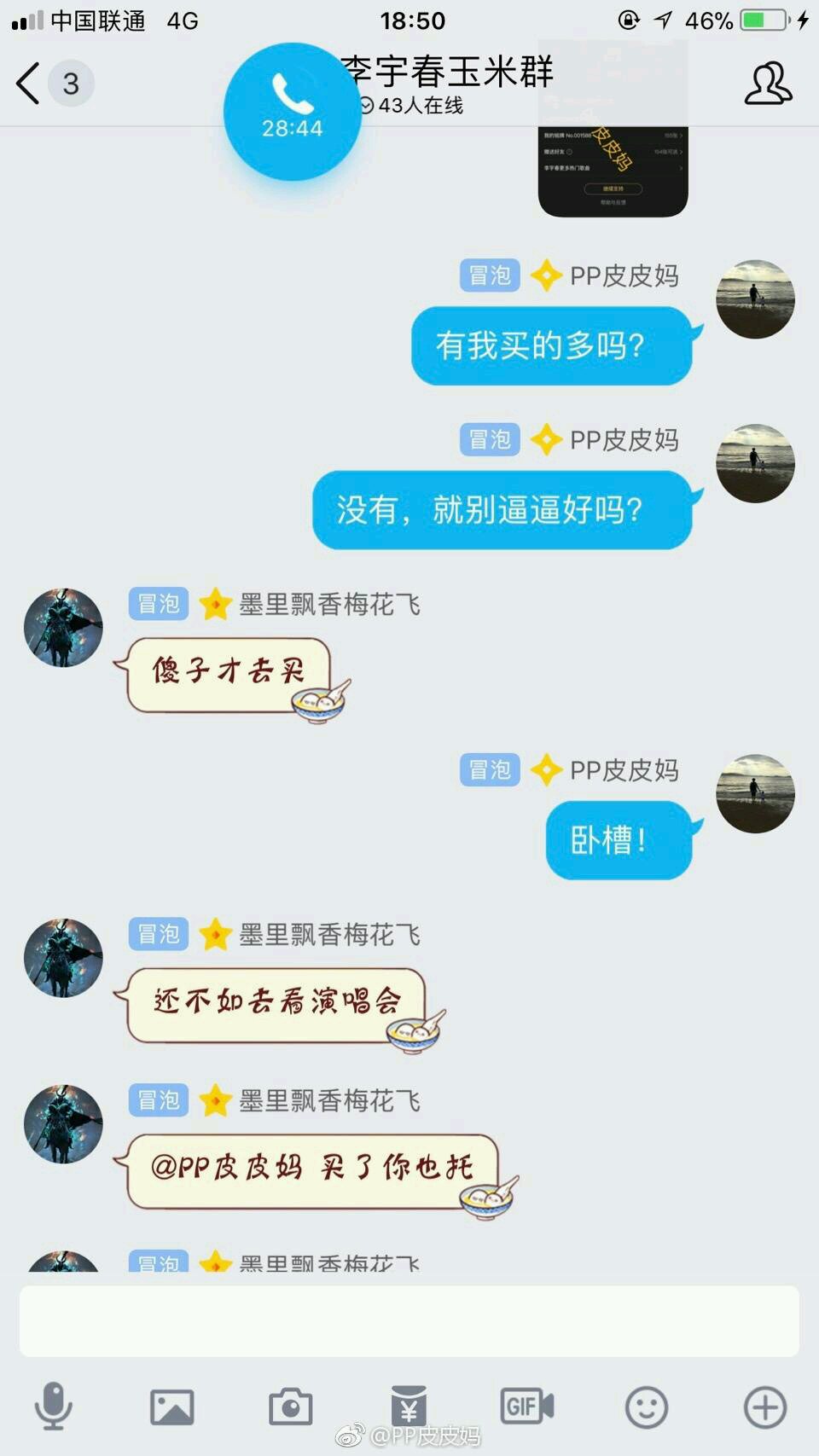819x1456 pixels.
Task: View 墨里飘香梅花飞's avatar beside 傻子才去买
Action: tap(63, 628)
